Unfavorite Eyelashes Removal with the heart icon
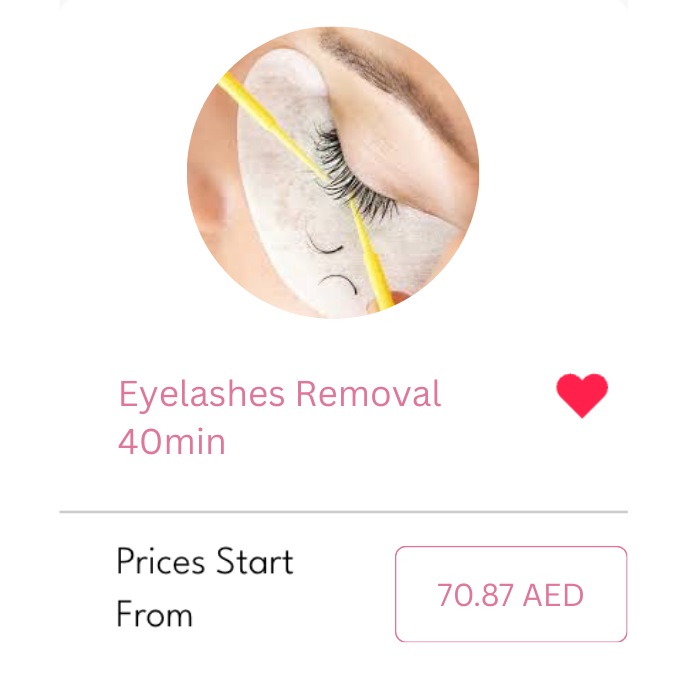 click(582, 395)
